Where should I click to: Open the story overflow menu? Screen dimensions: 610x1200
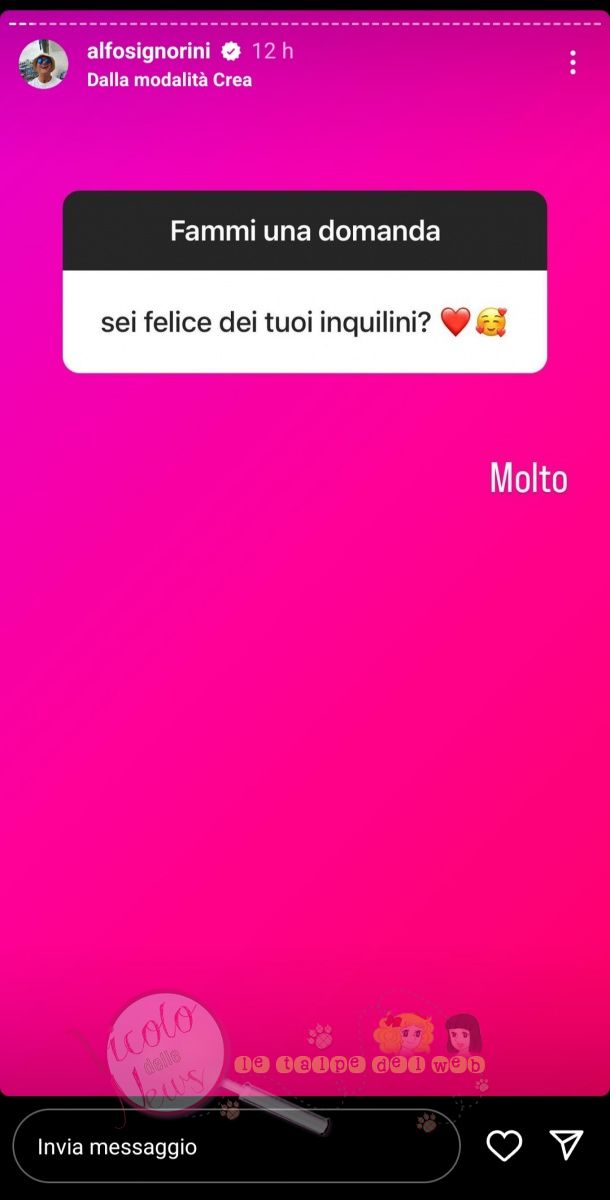572,63
